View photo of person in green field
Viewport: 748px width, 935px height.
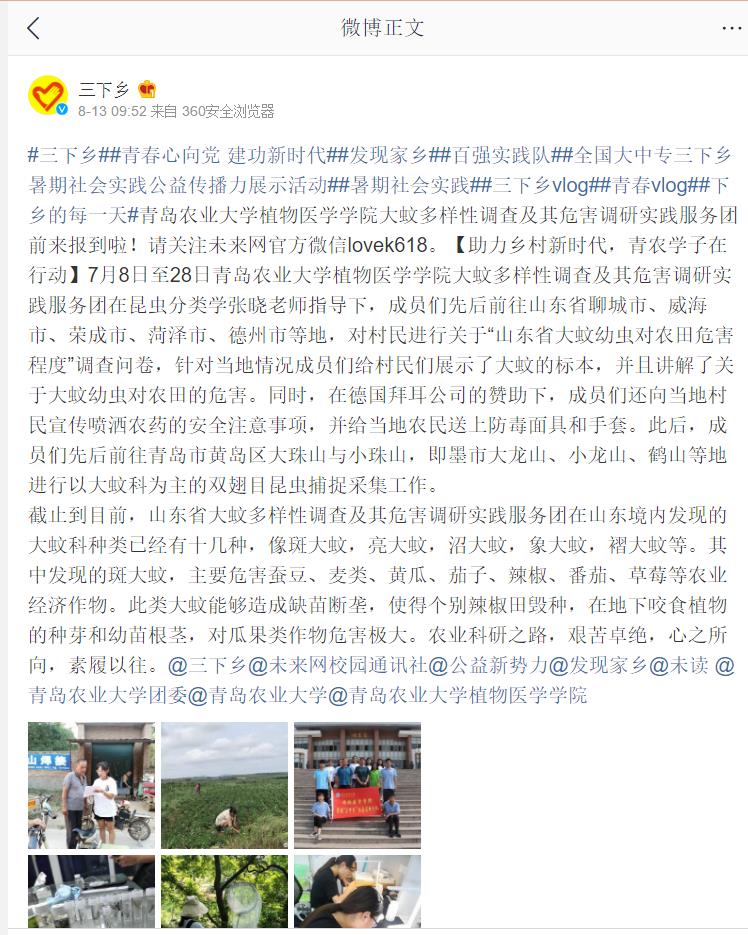[x=224, y=785]
